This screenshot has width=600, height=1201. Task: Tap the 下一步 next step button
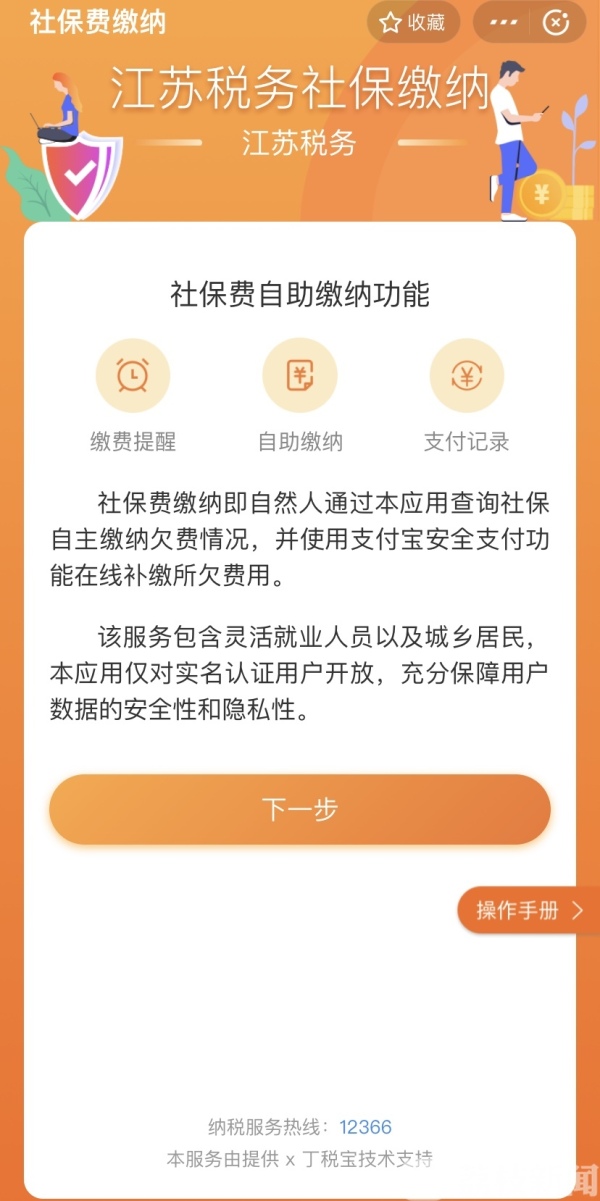pos(300,809)
